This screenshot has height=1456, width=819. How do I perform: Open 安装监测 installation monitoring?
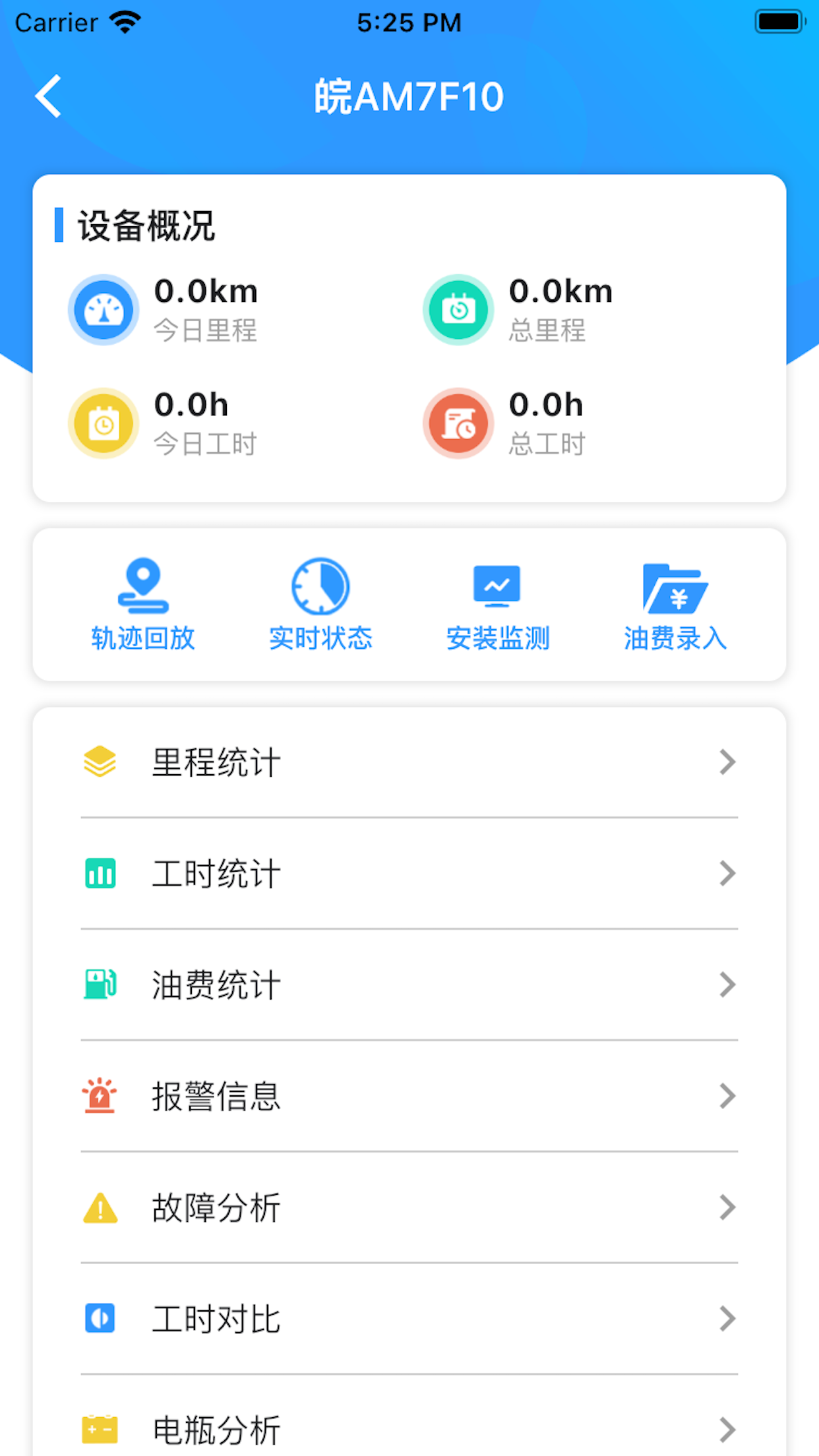pos(498,604)
